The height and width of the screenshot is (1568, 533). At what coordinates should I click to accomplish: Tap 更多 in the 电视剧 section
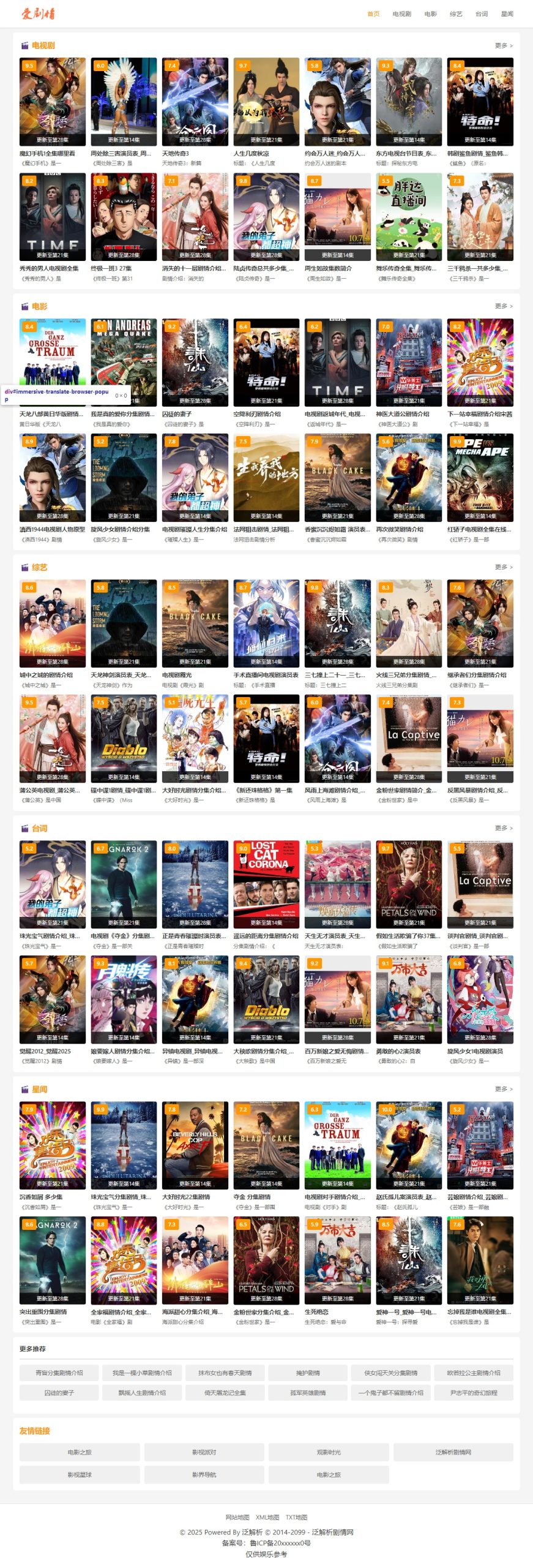pos(503,46)
